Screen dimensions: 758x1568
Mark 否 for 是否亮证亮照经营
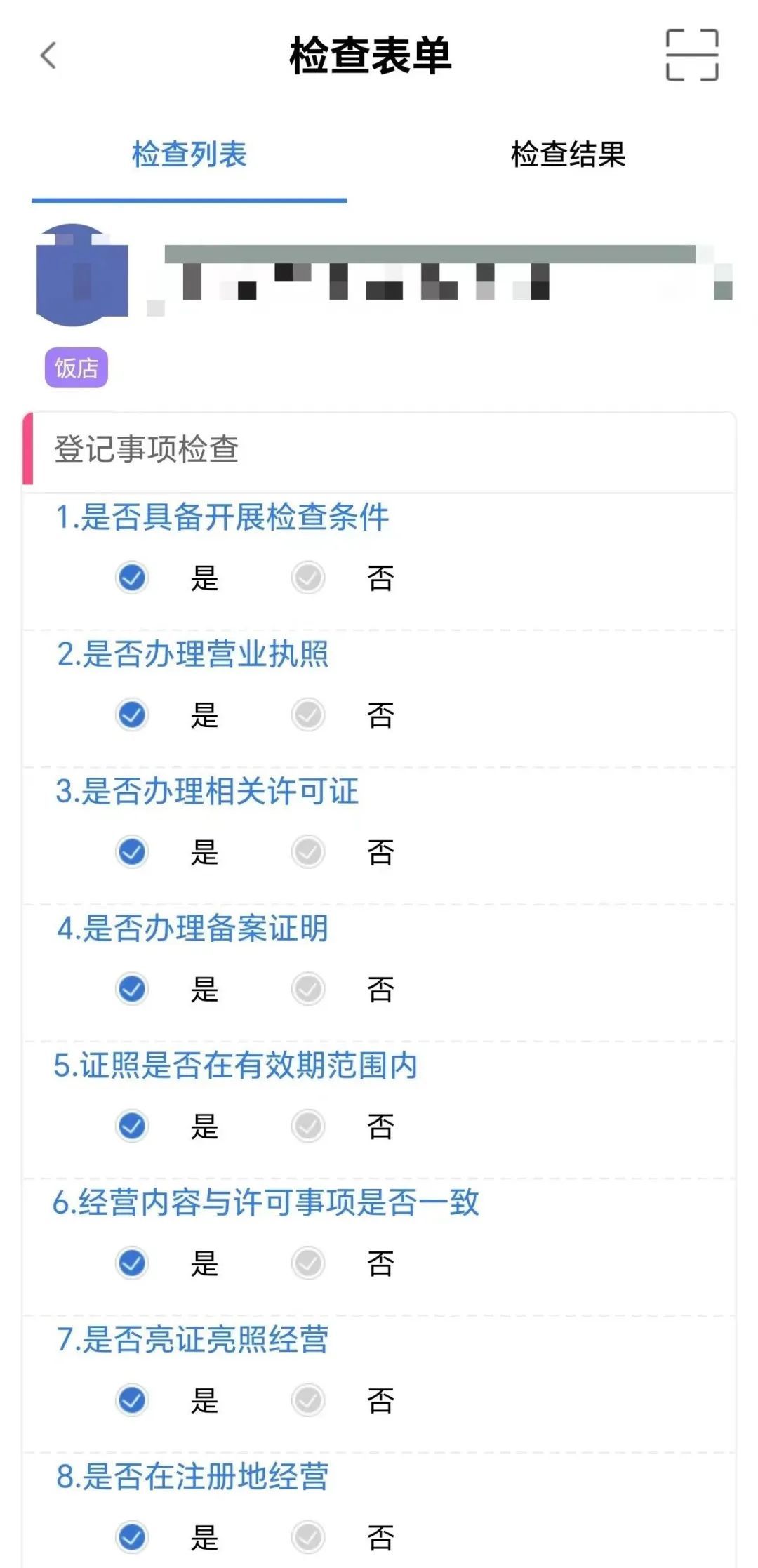click(x=308, y=1400)
